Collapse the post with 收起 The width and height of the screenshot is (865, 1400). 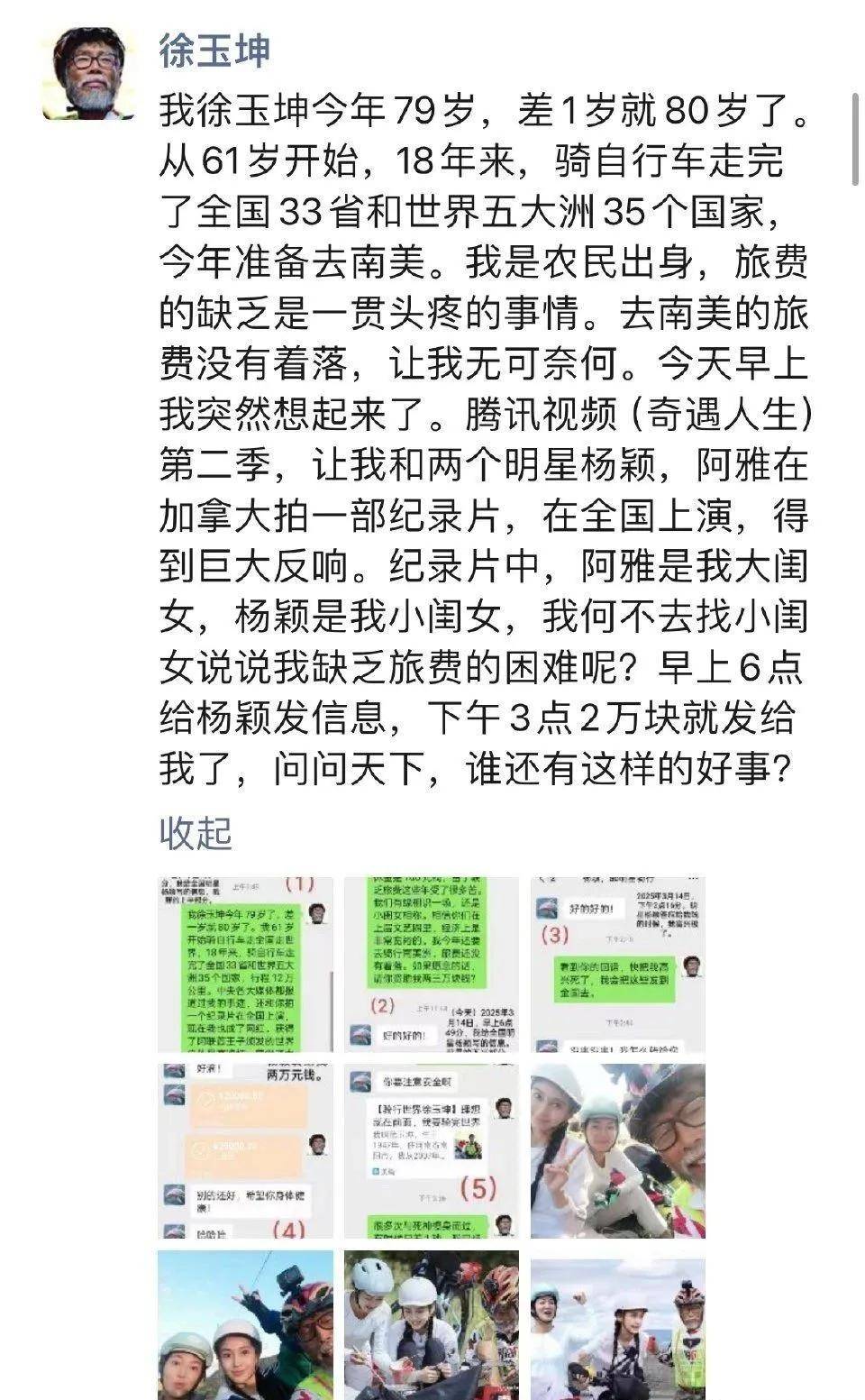point(196,833)
